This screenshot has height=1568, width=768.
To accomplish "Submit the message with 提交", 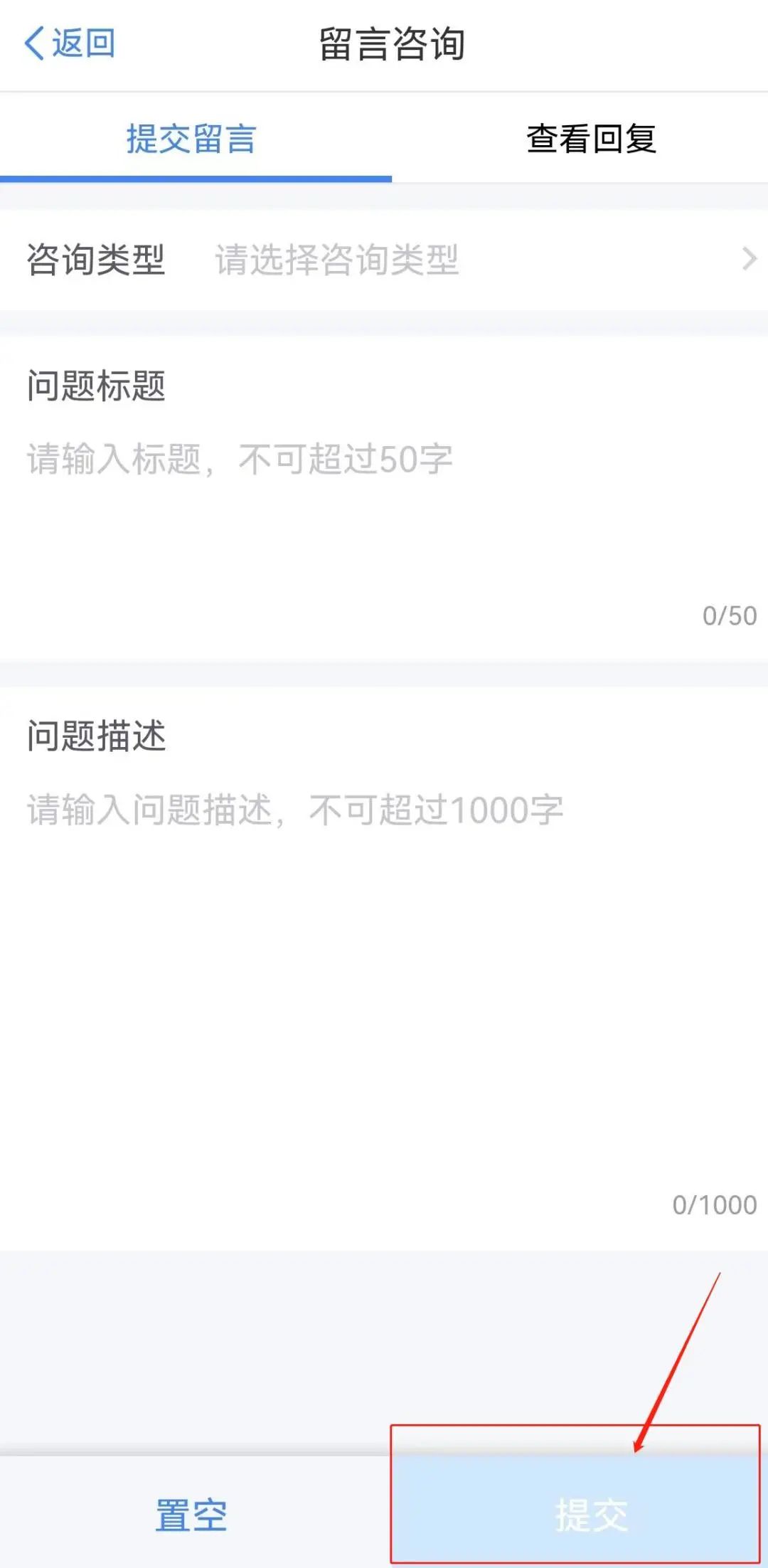I will click(x=576, y=1515).
